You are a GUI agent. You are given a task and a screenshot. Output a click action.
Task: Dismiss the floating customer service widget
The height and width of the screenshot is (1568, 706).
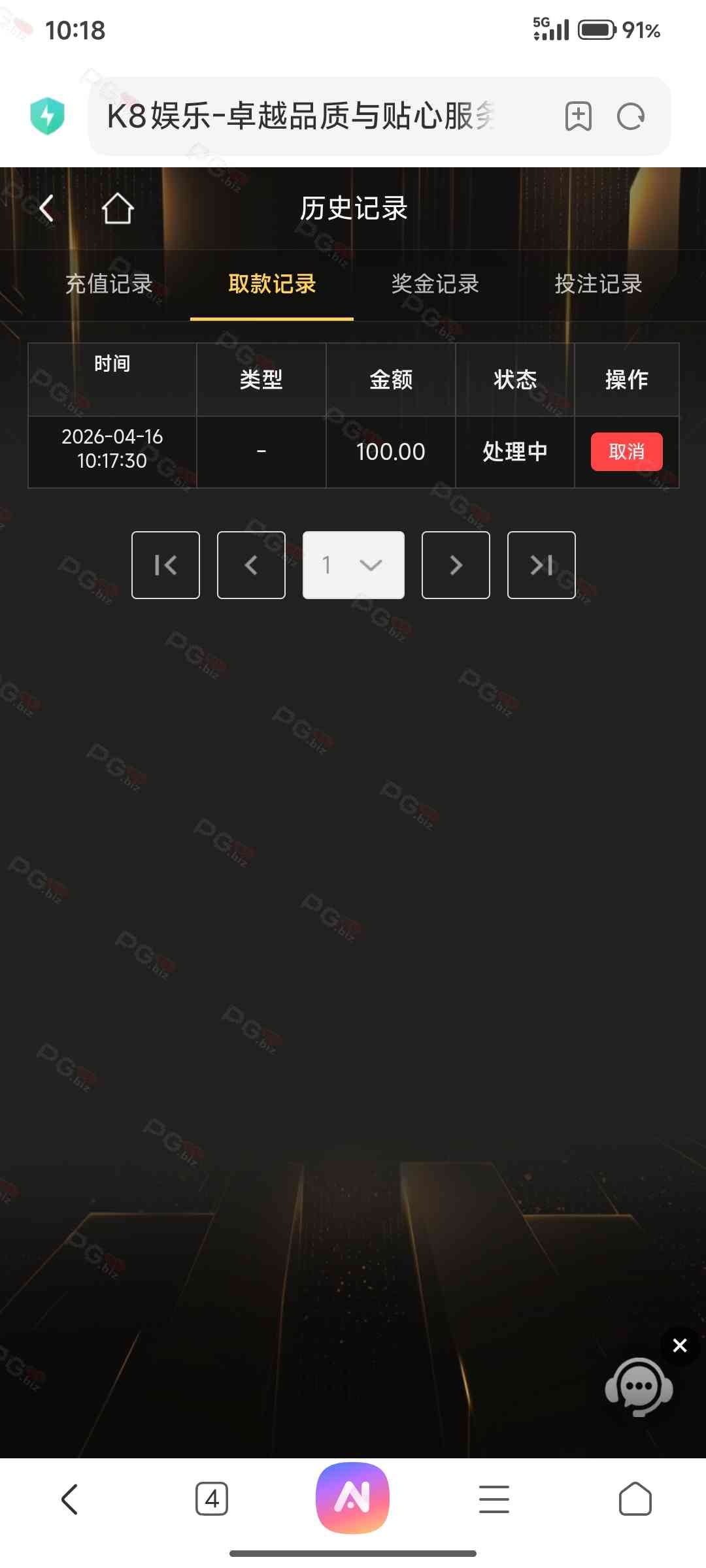click(680, 1345)
